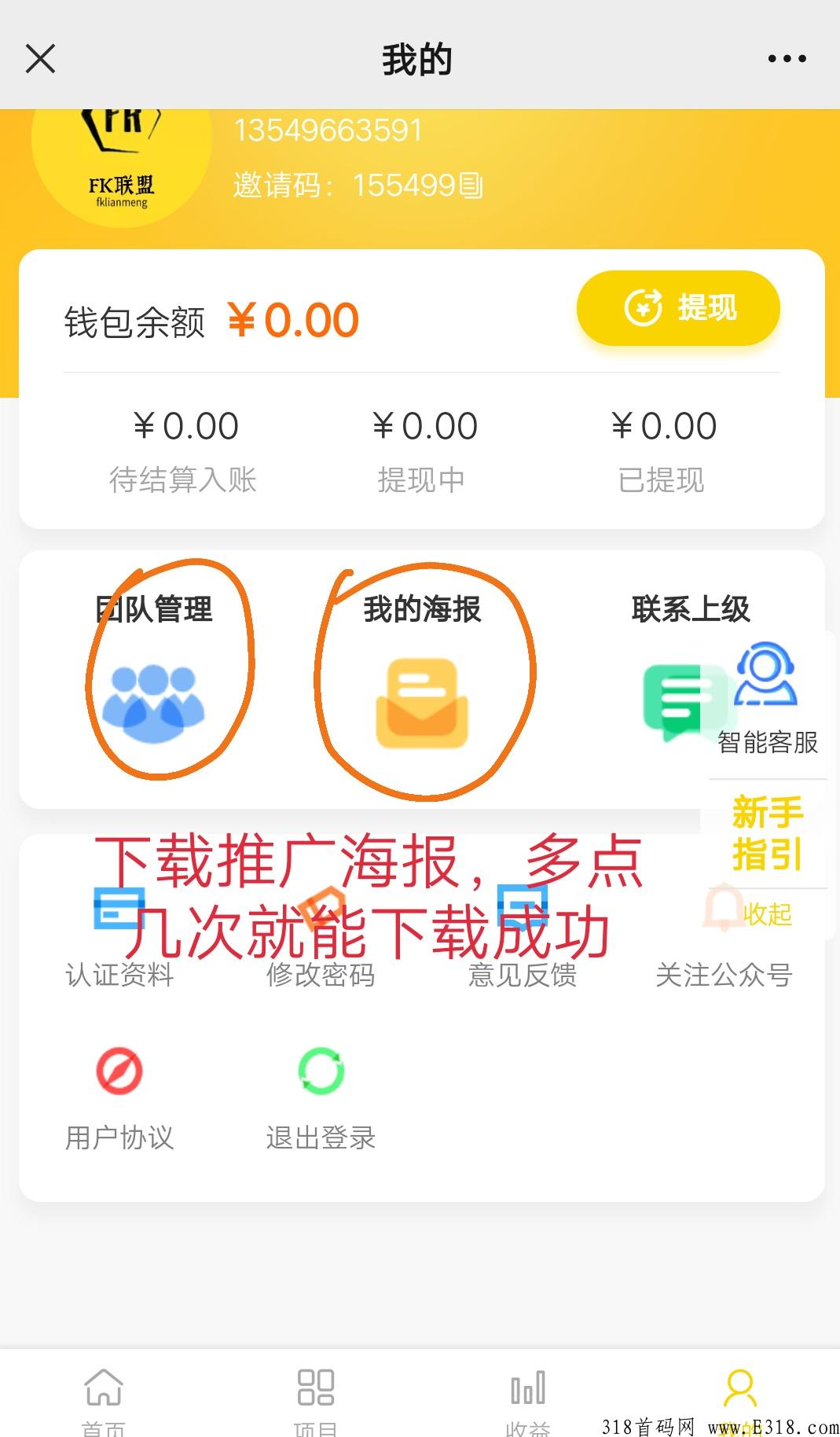
Task: Open the three-dot overflow menu
Action: [x=787, y=59]
